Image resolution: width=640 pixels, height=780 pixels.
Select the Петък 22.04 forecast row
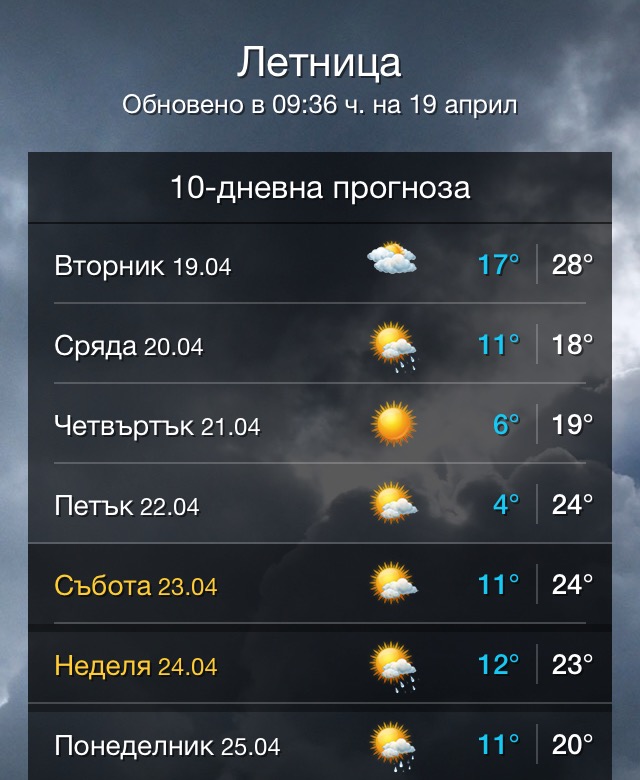[x=319, y=505]
